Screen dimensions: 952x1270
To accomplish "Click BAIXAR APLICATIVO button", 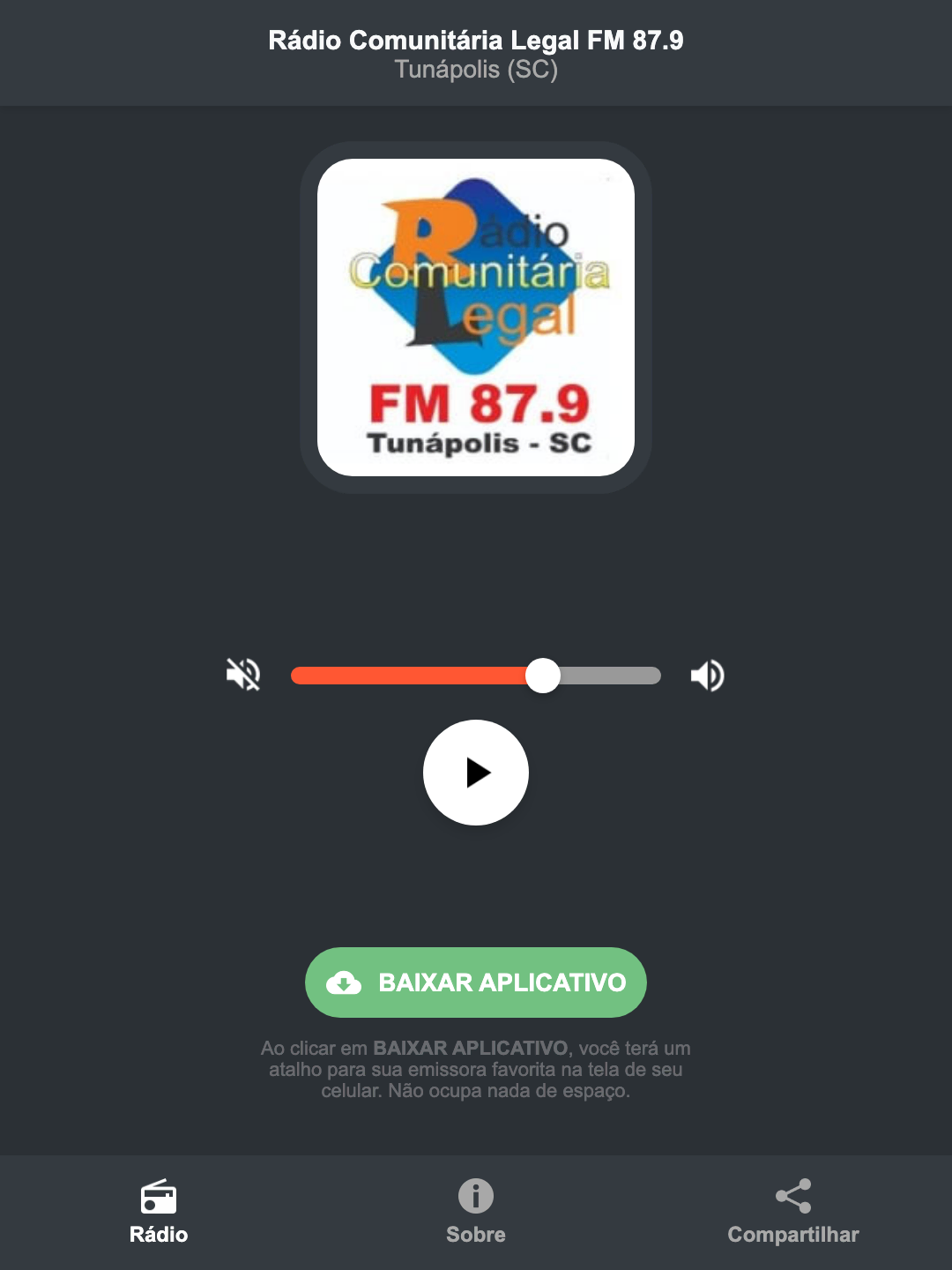I will pyautogui.click(x=475, y=982).
